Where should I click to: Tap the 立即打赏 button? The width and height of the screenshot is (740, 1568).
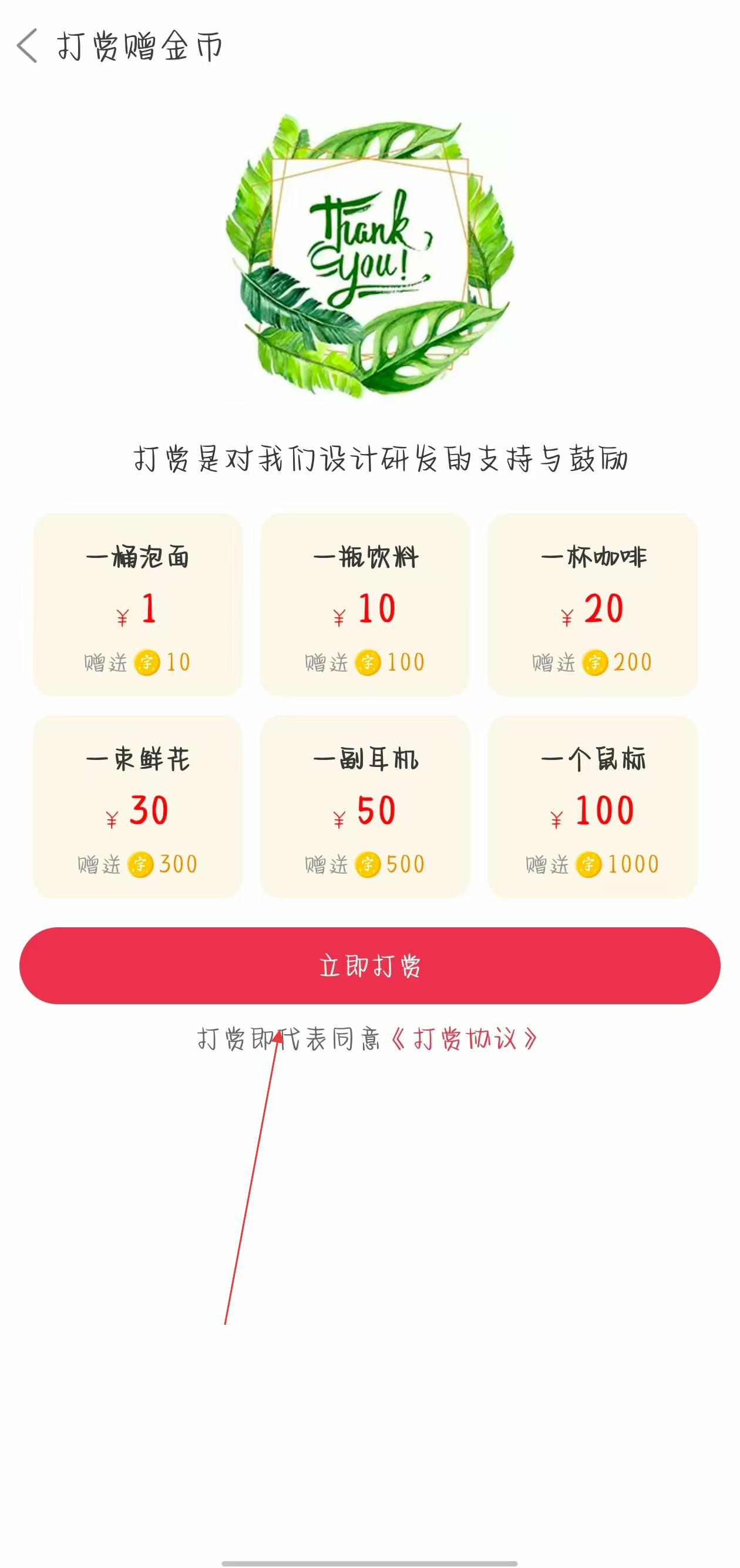[x=369, y=965]
